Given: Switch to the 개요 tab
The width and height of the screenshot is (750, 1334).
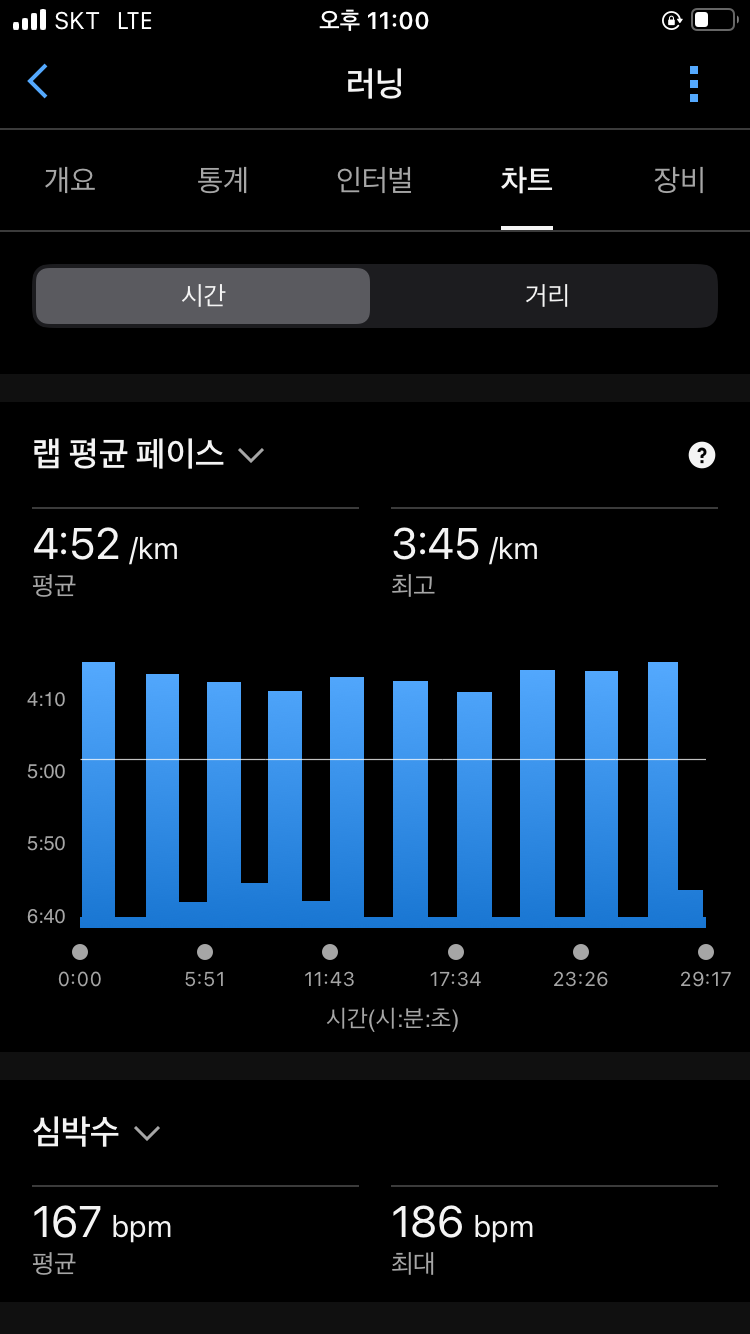Looking at the screenshot, I should [x=70, y=180].
